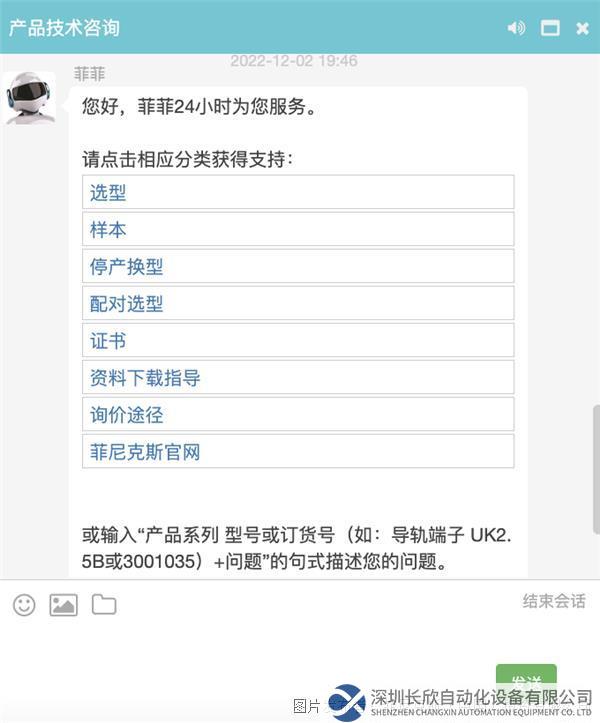This screenshot has width=600, height=723.
Task: Mute the chat sound
Action: coord(516,28)
